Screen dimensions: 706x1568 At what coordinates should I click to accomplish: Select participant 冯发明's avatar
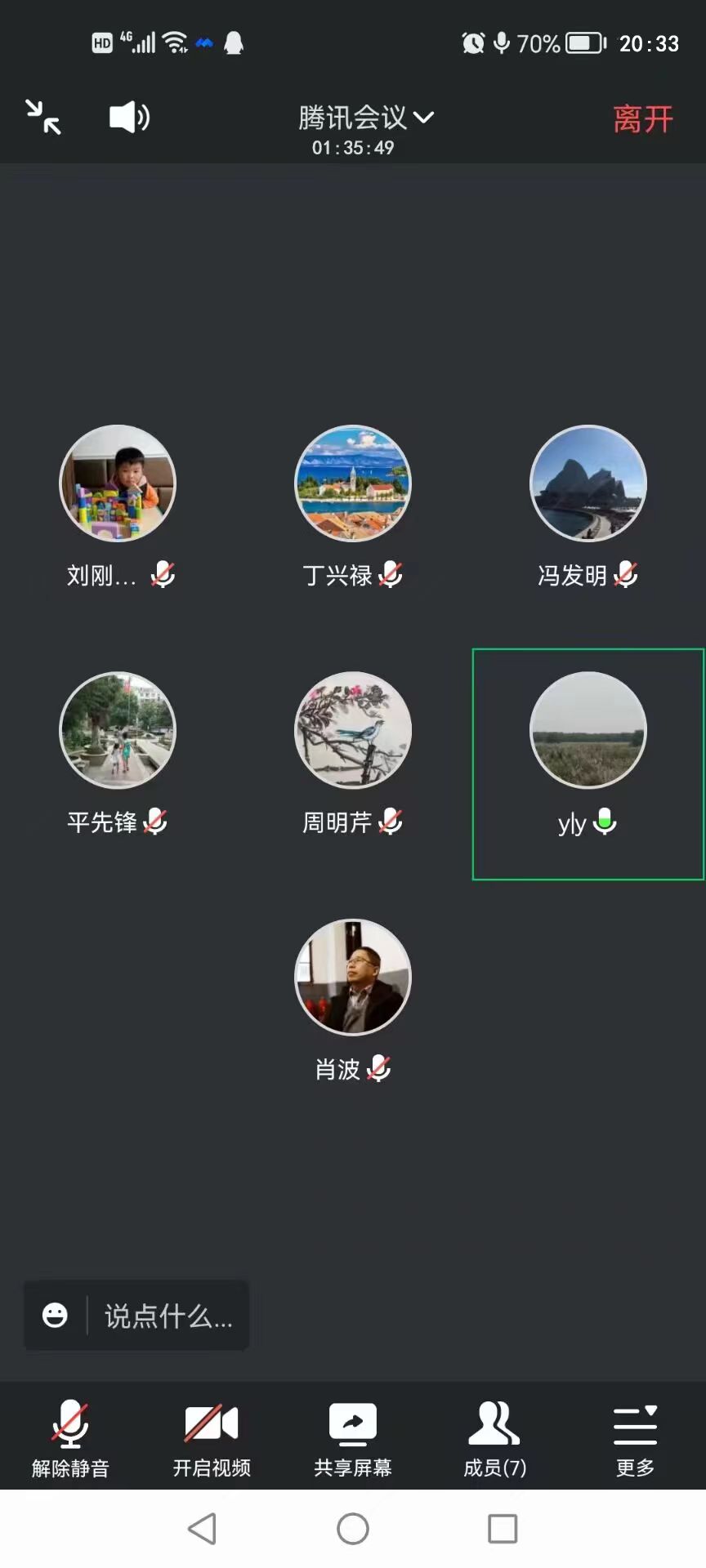pyautogui.click(x=588, y=483)
